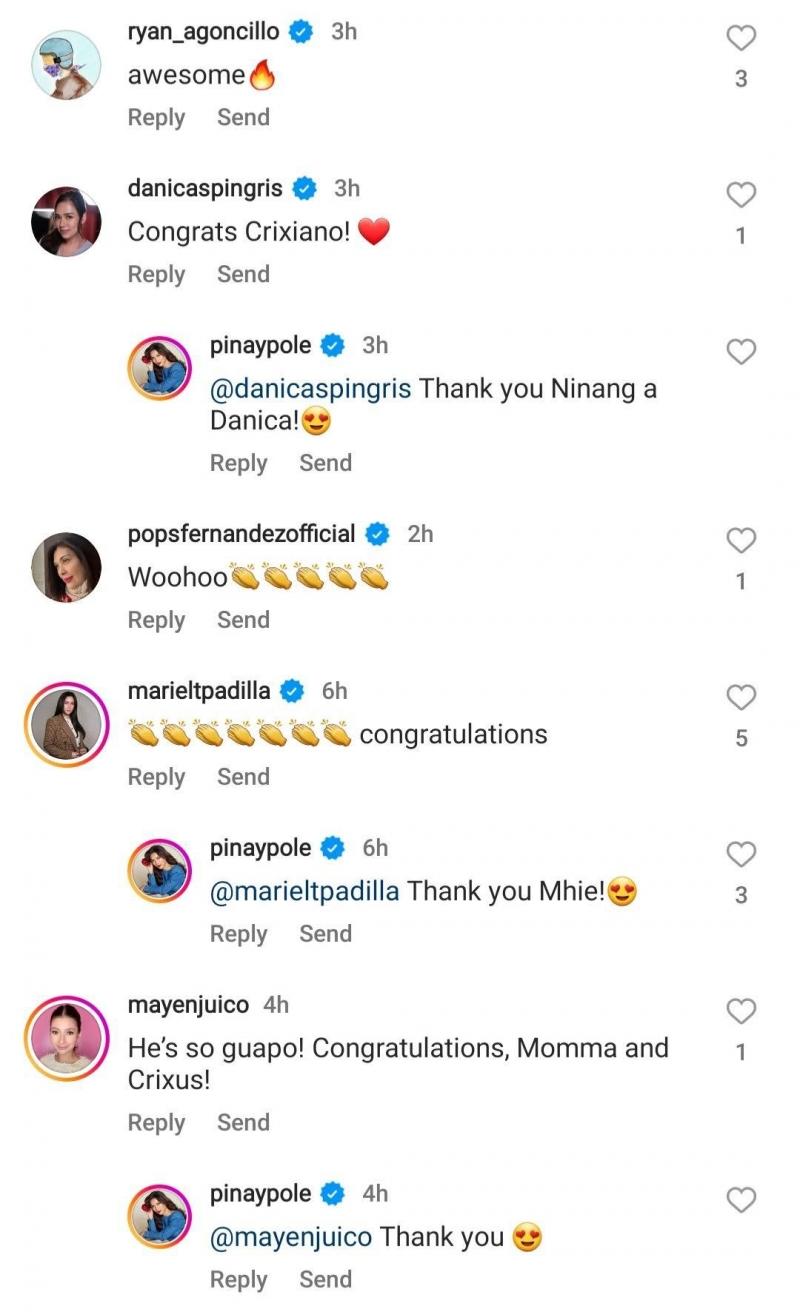800x1312 pixels.
Task: Reply to danicaspingris's comment
Action: point(156,274)
